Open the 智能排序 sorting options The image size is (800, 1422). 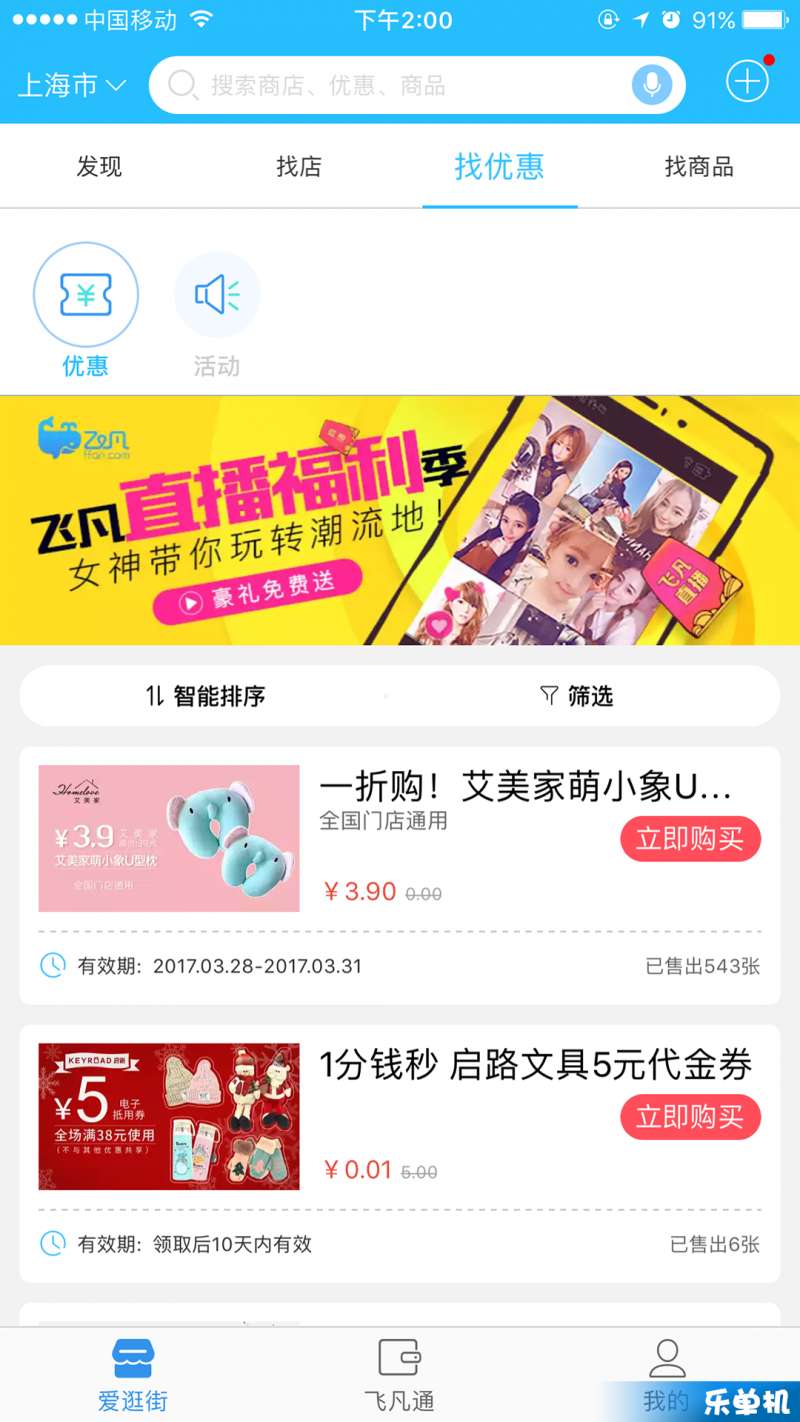(x=206, y=696)
